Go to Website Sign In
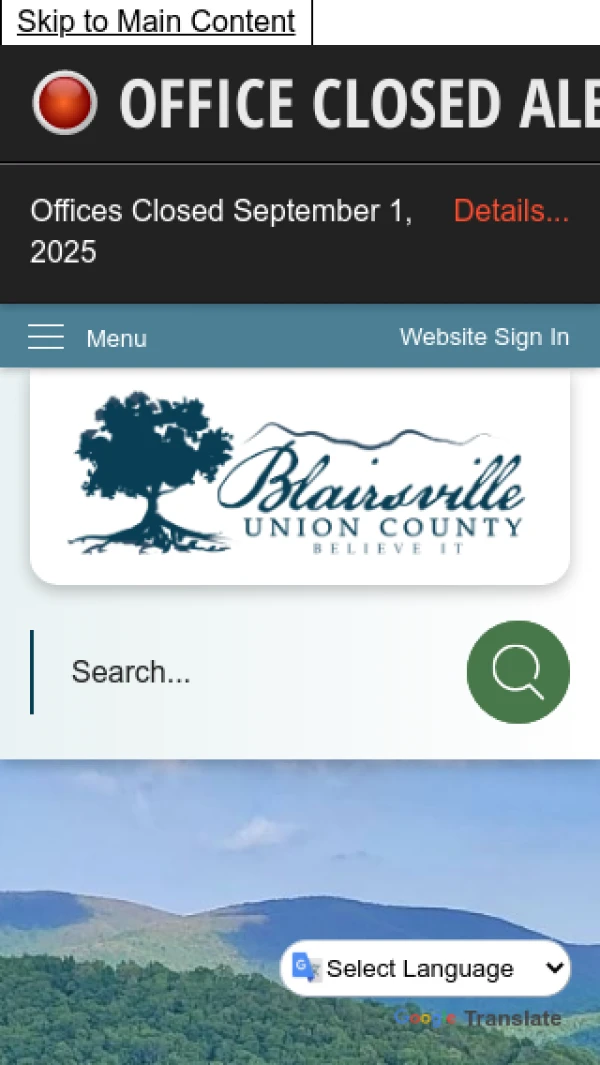 point(484,337)
